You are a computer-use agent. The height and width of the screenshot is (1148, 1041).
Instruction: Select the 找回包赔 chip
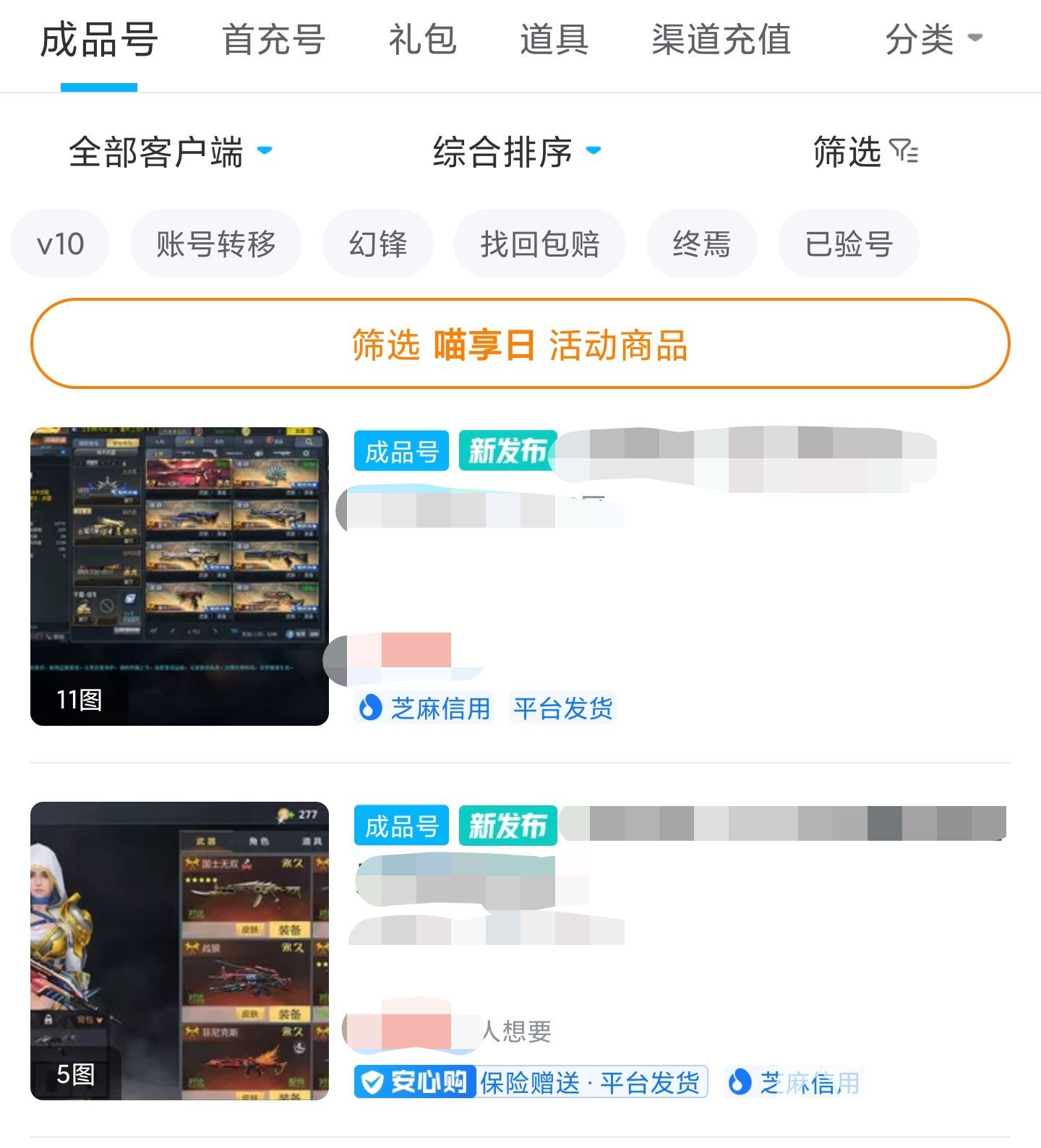tap(540, 244)
